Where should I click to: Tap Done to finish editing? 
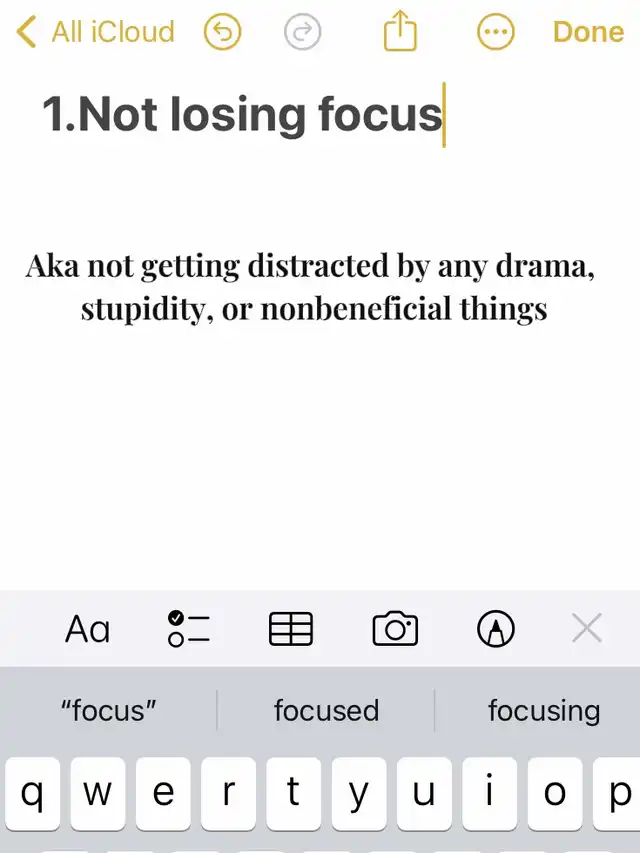588,32
